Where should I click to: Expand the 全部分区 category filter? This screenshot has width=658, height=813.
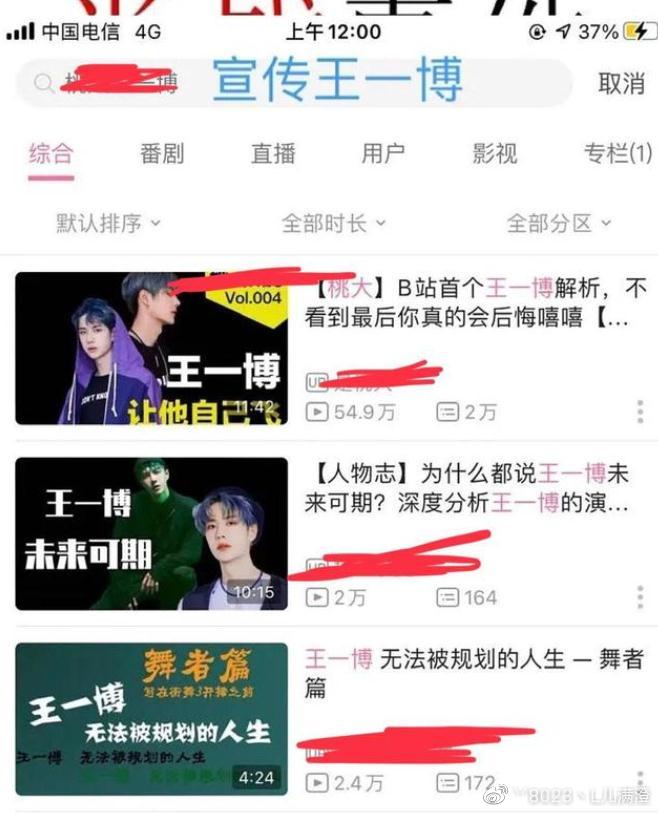pos(558,223)
